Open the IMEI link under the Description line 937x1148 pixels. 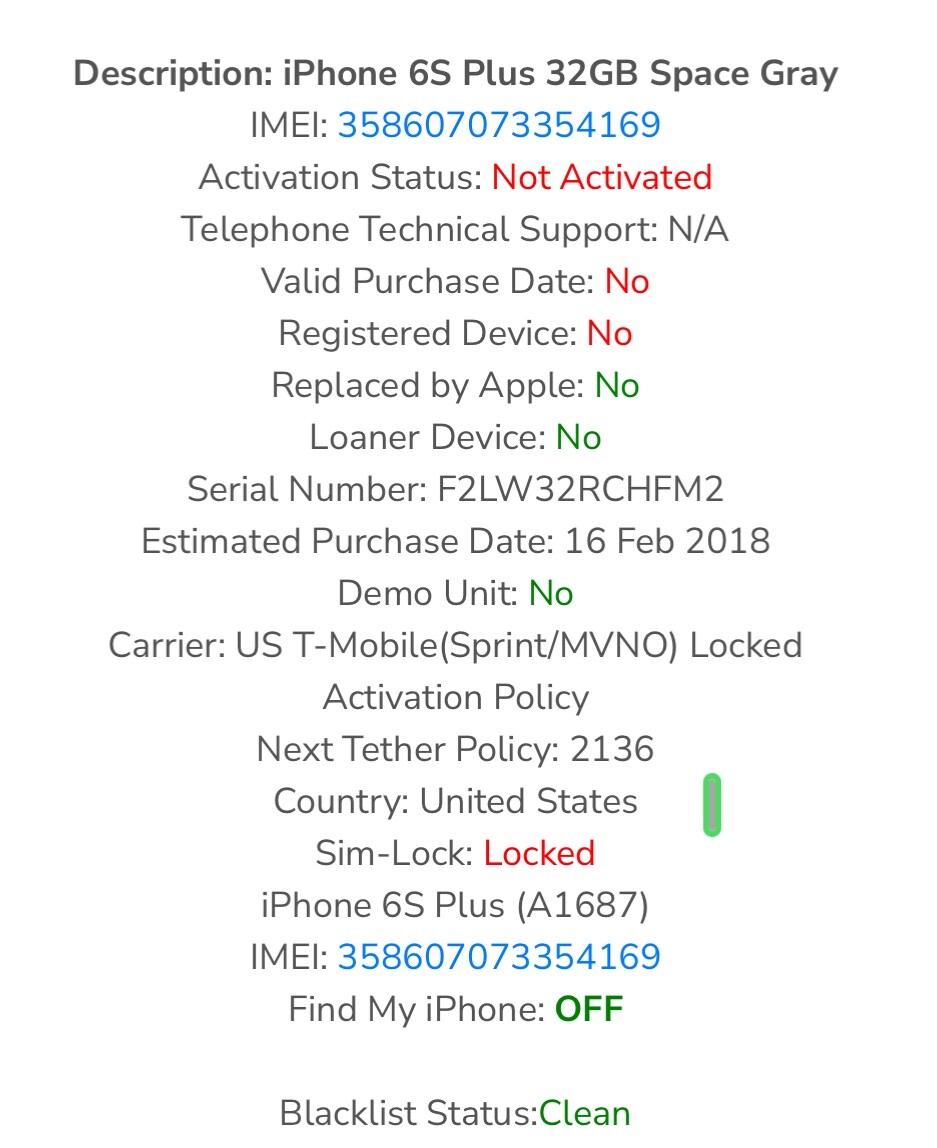(499, 125)
